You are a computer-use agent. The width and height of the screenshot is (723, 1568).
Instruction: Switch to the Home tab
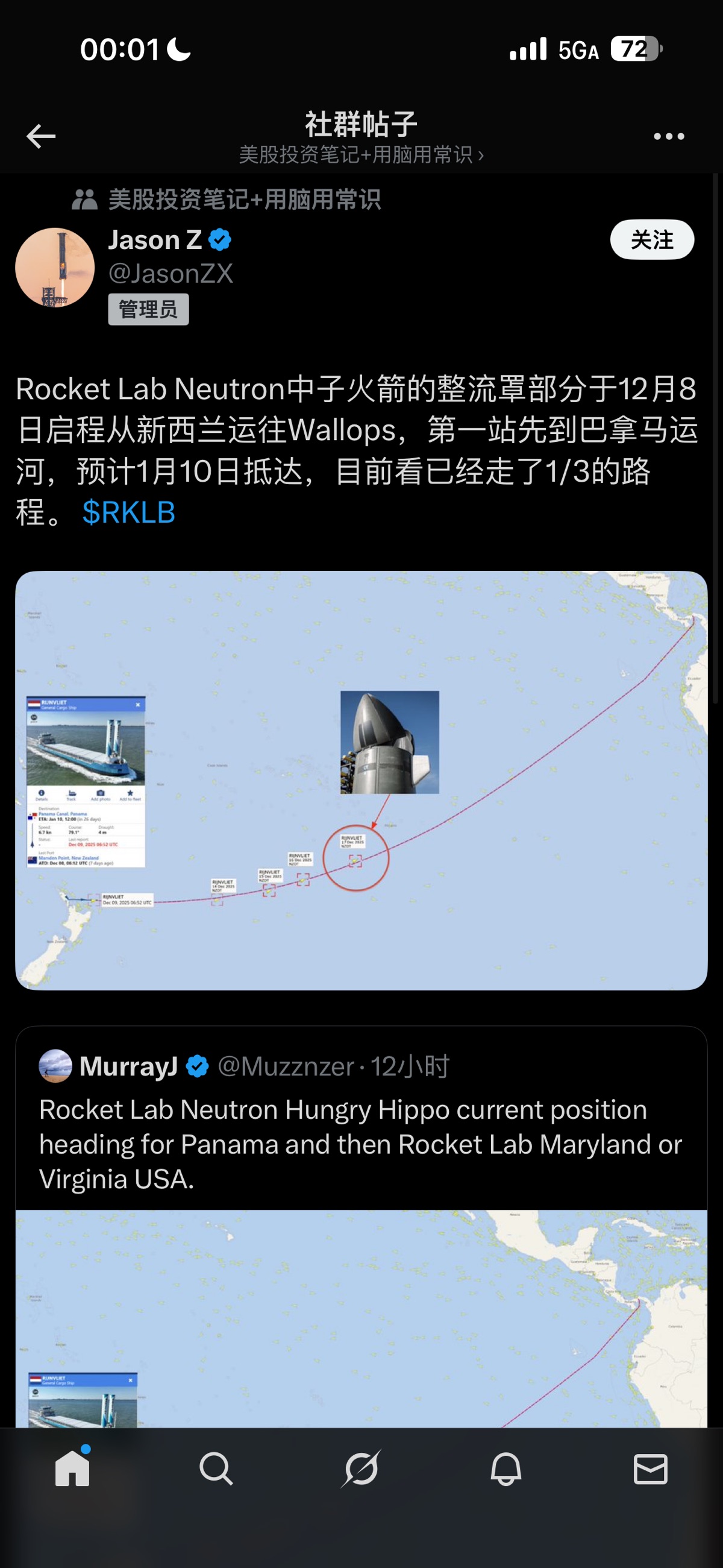[72, 1468]
